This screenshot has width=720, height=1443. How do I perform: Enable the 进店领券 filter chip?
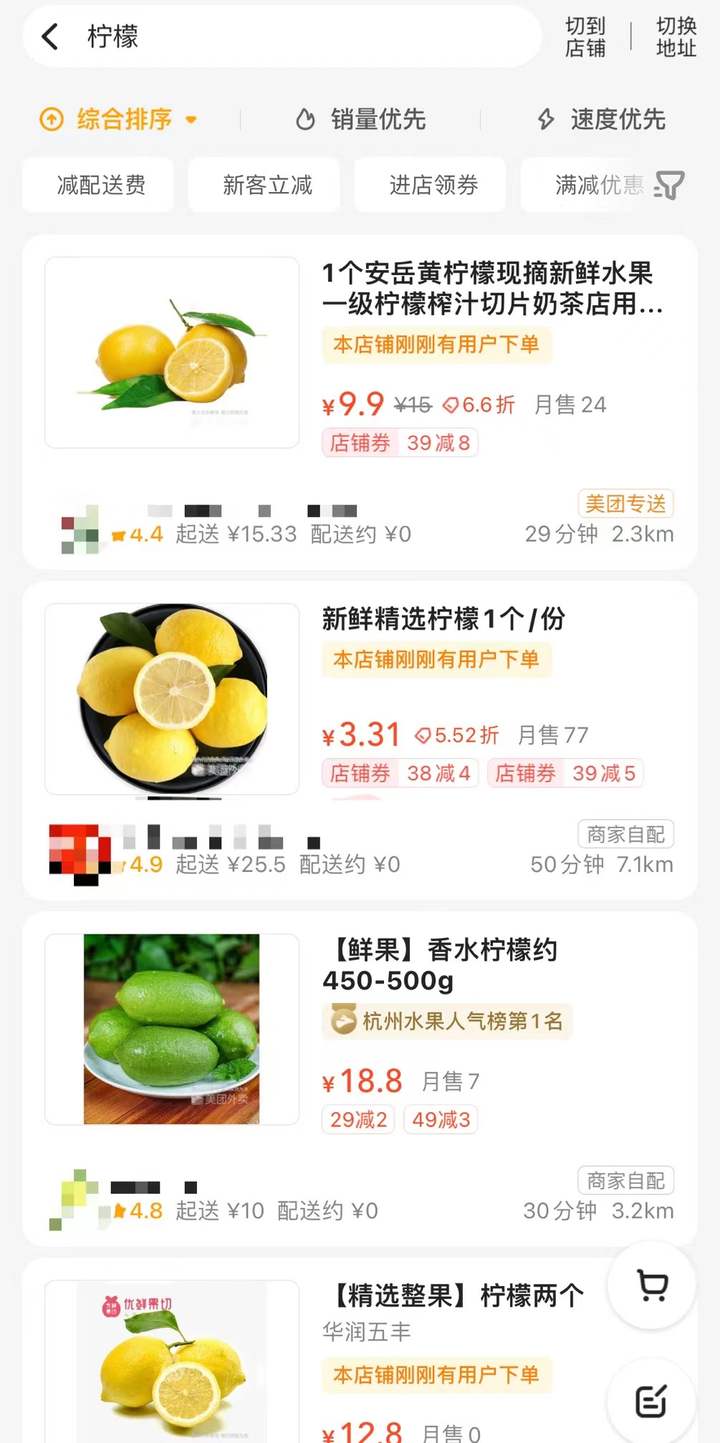(433, 185)
